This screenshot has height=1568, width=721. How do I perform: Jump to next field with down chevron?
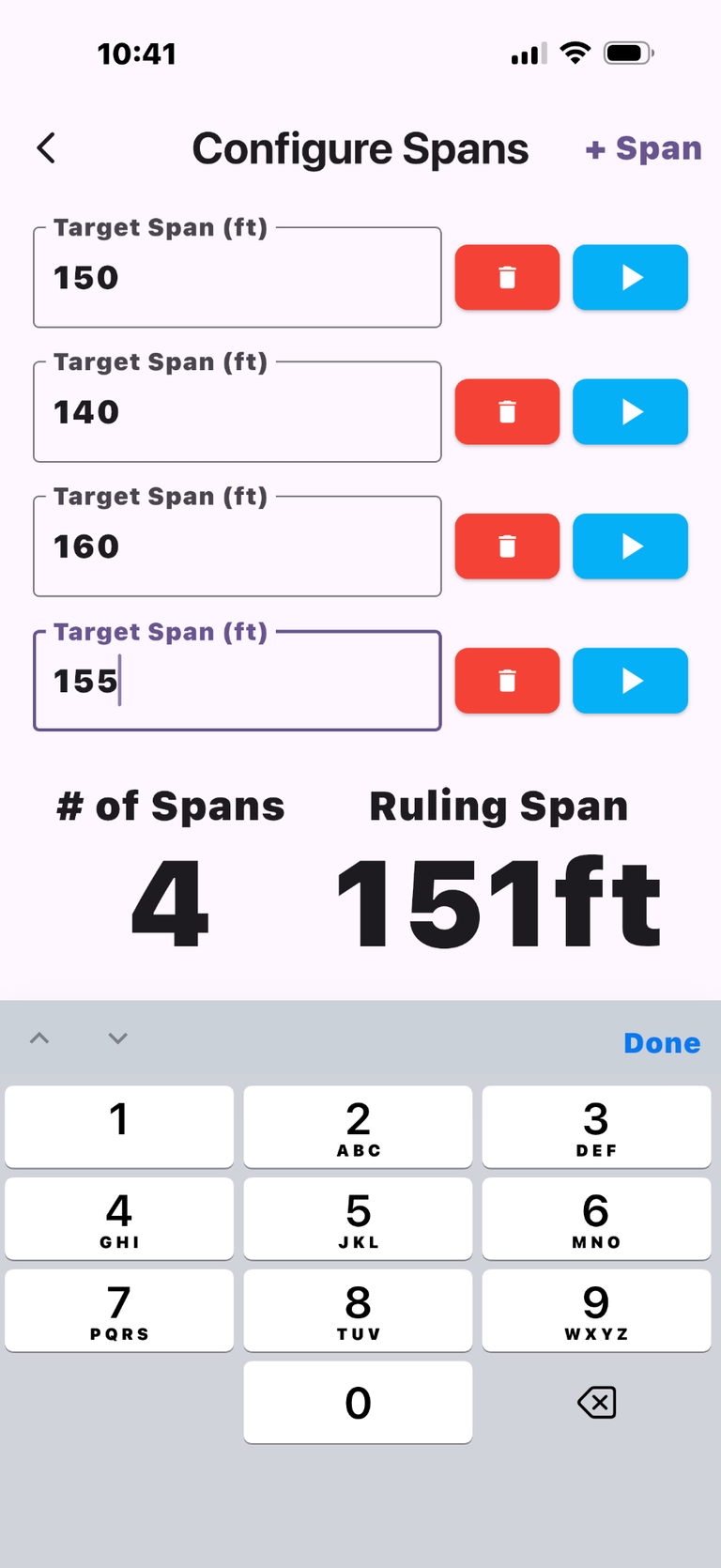pos(117,1038)
